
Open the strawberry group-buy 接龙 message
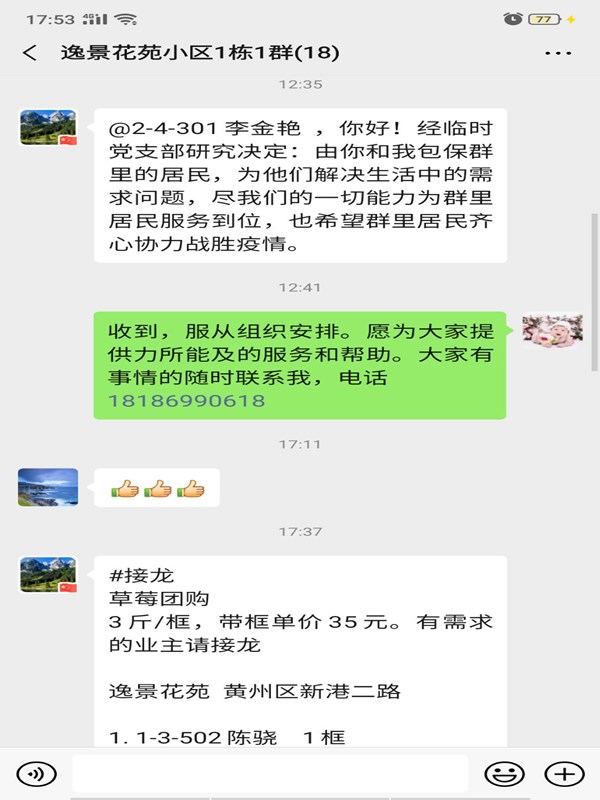pos(300,650)
